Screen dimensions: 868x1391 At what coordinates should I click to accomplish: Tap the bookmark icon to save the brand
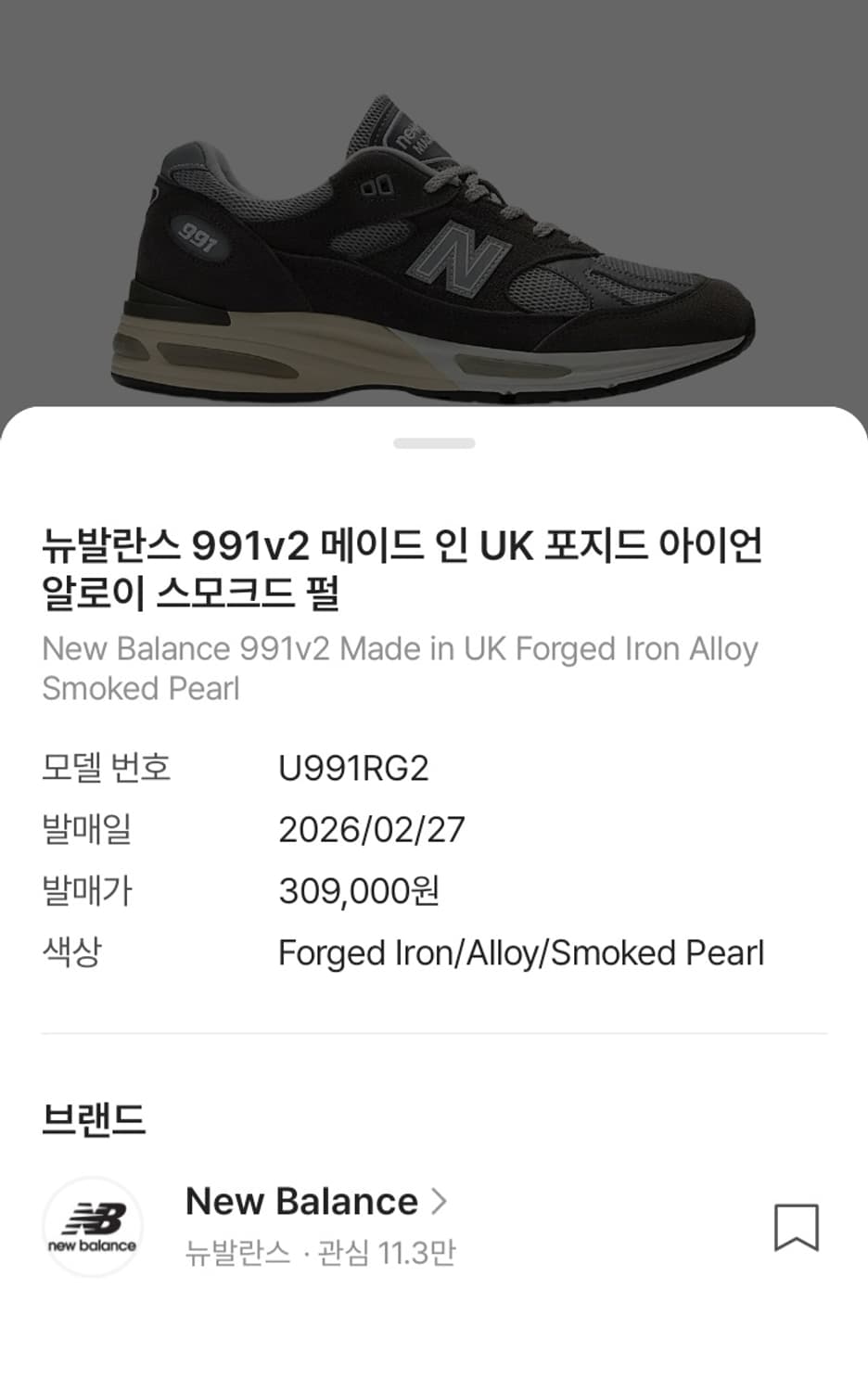coord(796,1227)
